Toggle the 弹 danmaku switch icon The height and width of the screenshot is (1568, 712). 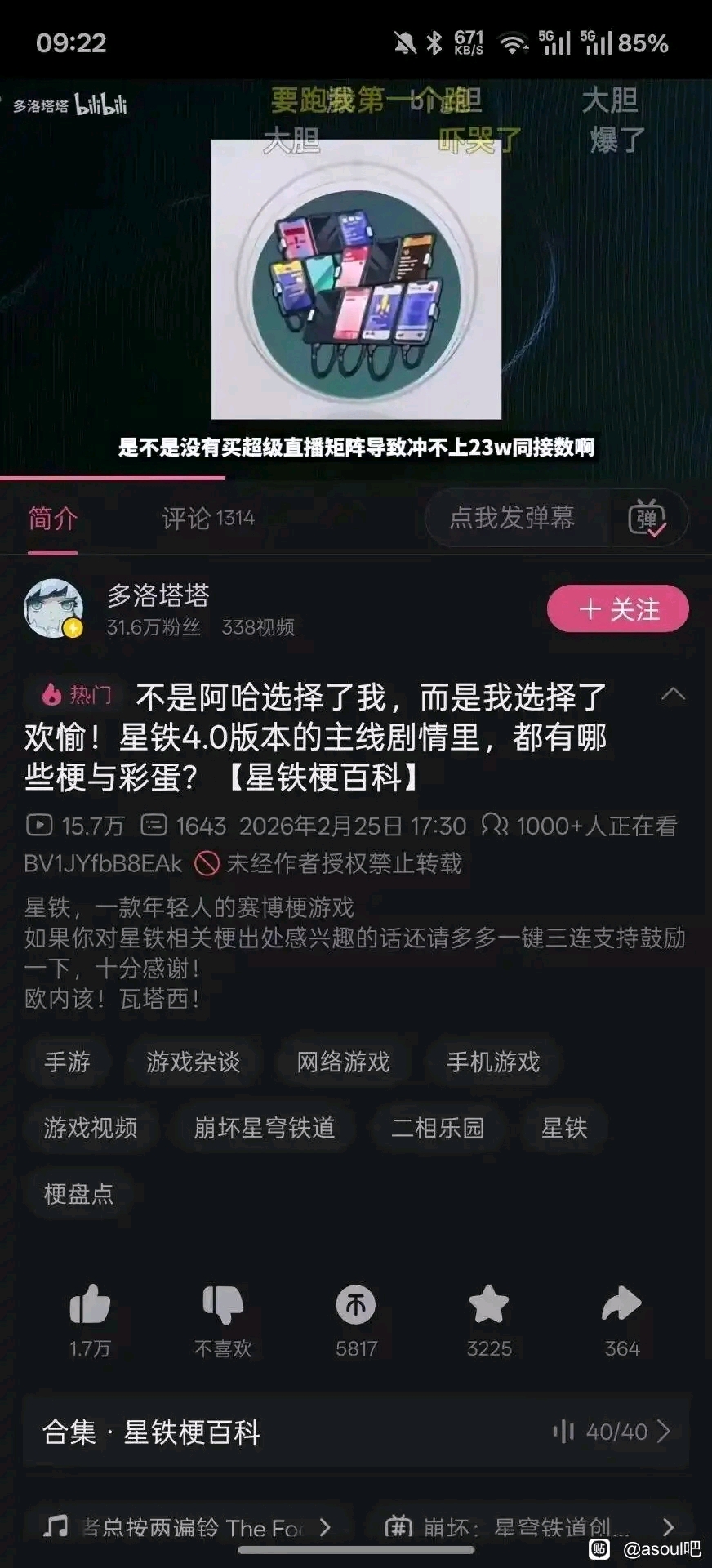click(647, 518)
